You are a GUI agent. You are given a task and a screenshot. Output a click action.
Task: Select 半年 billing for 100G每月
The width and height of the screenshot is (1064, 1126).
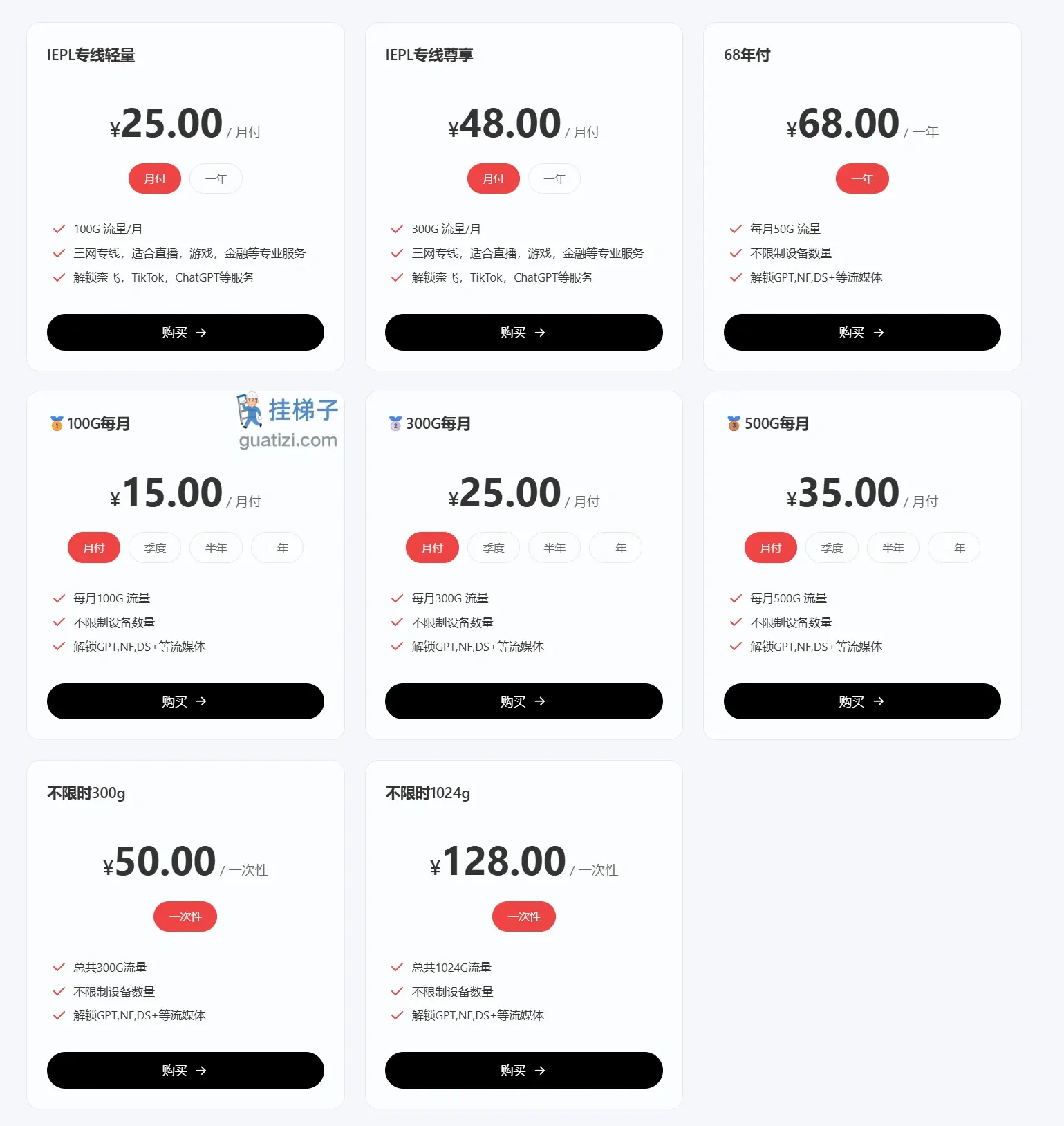coord(216,548)
